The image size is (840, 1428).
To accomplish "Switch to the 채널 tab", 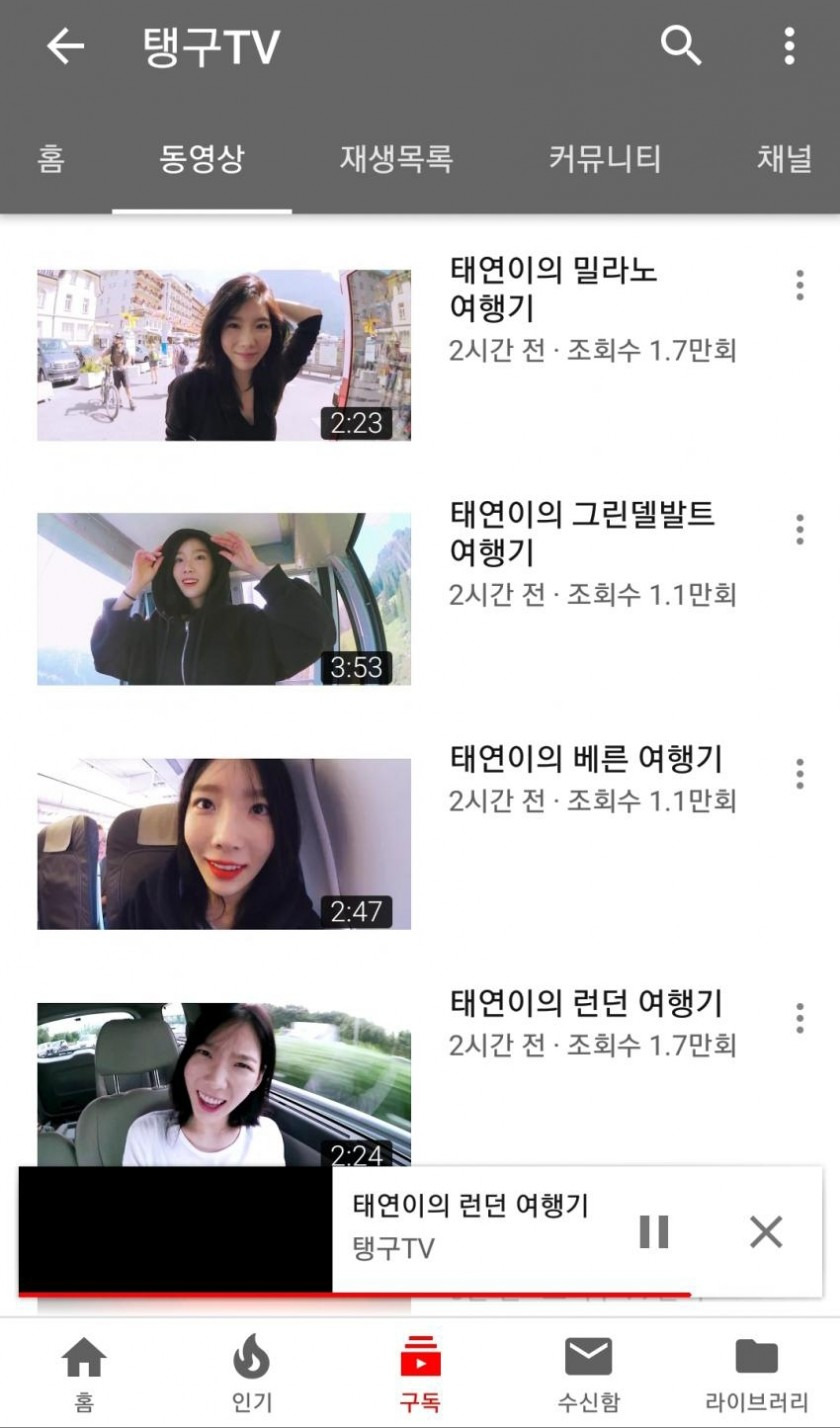I will (x=784, y=158).
